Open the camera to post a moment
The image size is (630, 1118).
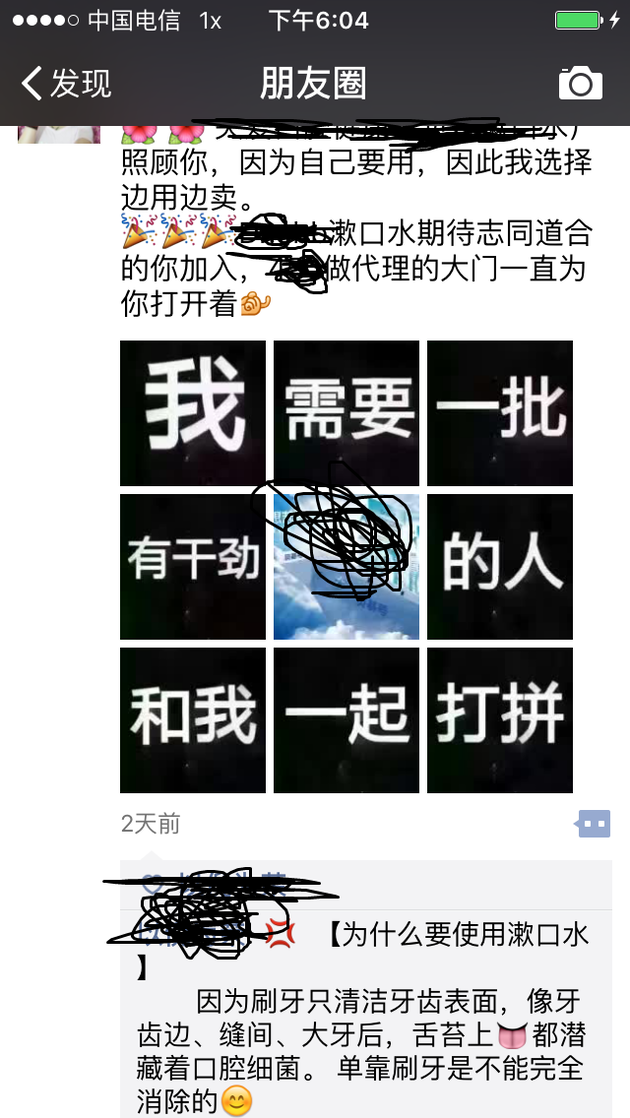coord(580,83)
